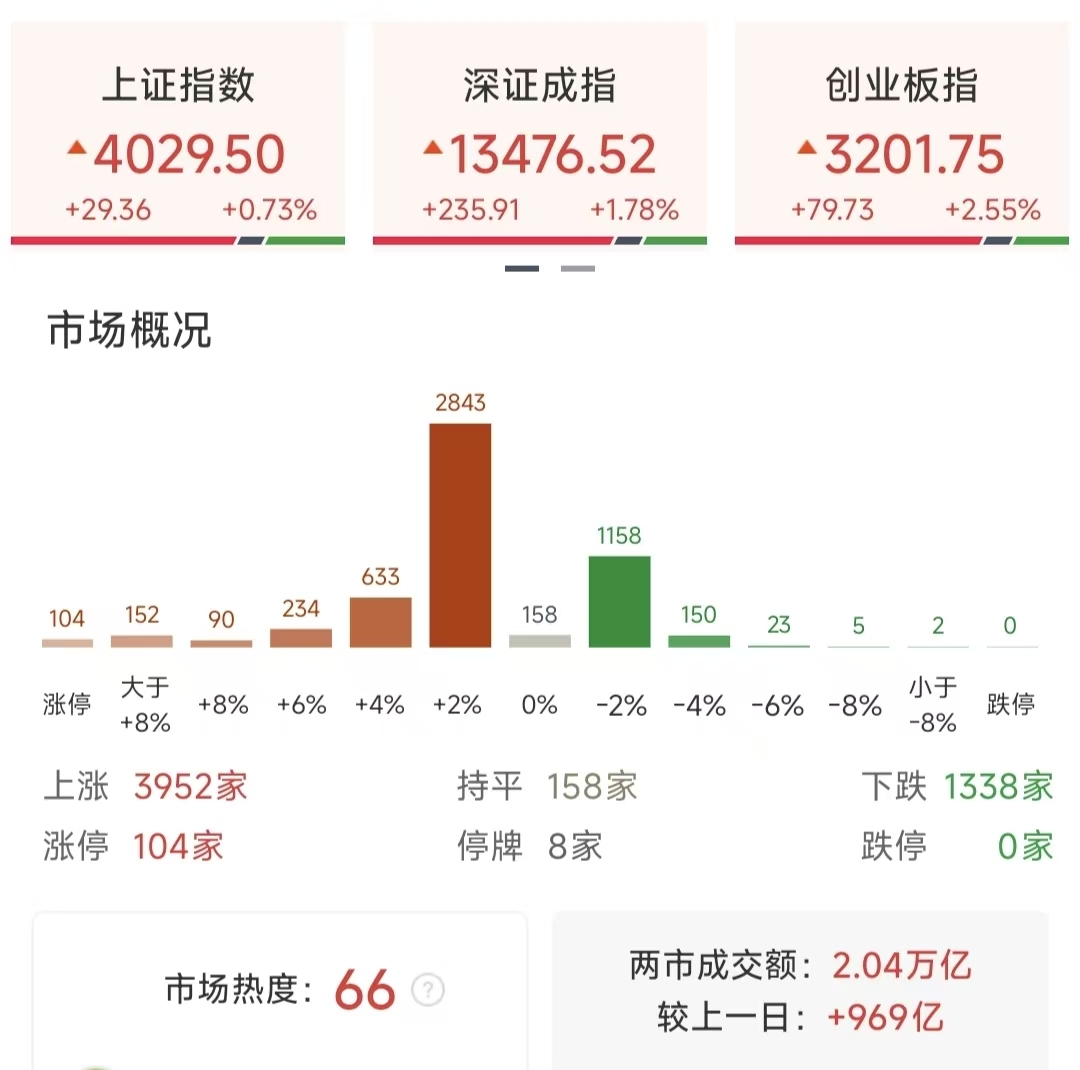The width and height of the screenshot is (1080, 1070).
Task: Open the 两市成交额 turnover card
Action: 800,990
